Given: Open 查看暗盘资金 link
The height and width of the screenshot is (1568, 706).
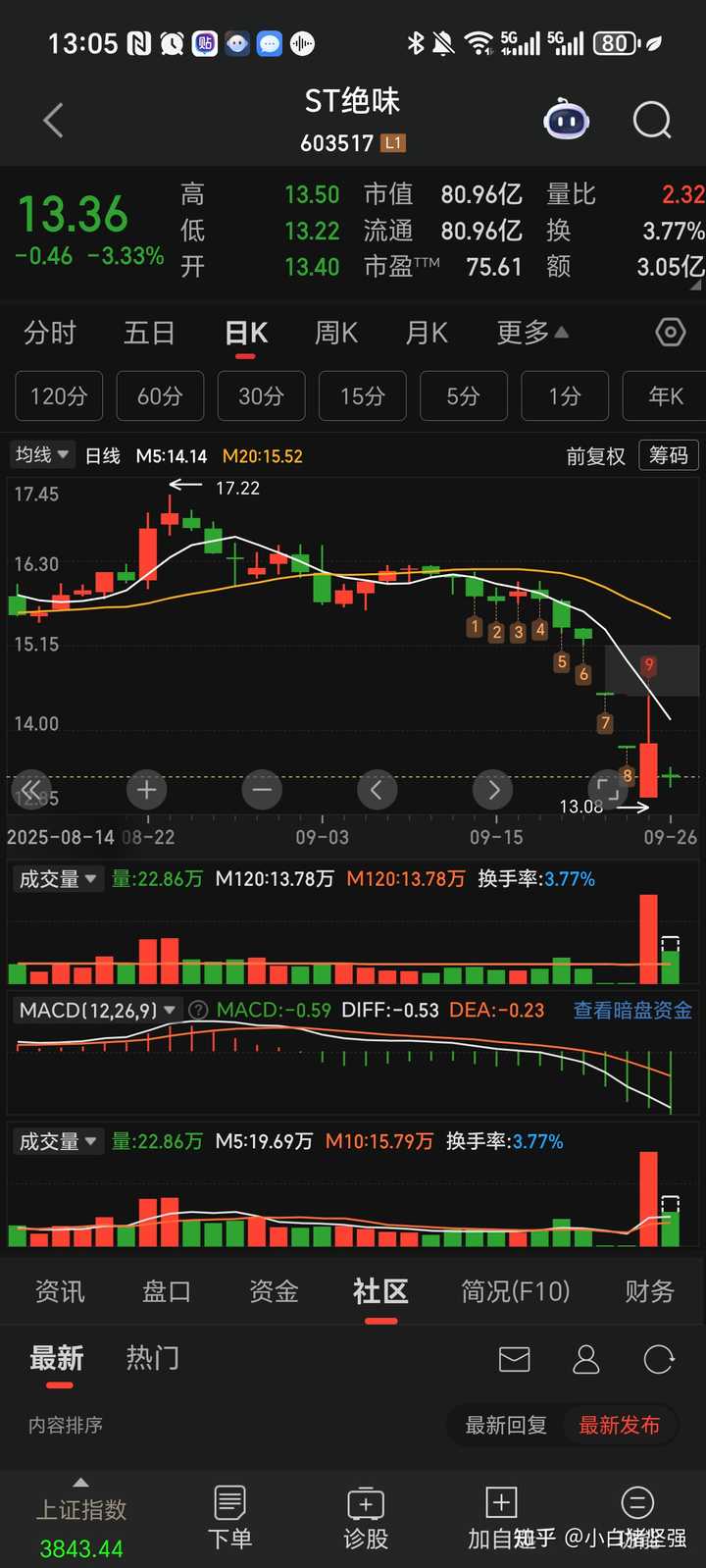Looking at the screenshot, I should [632, 1011].
